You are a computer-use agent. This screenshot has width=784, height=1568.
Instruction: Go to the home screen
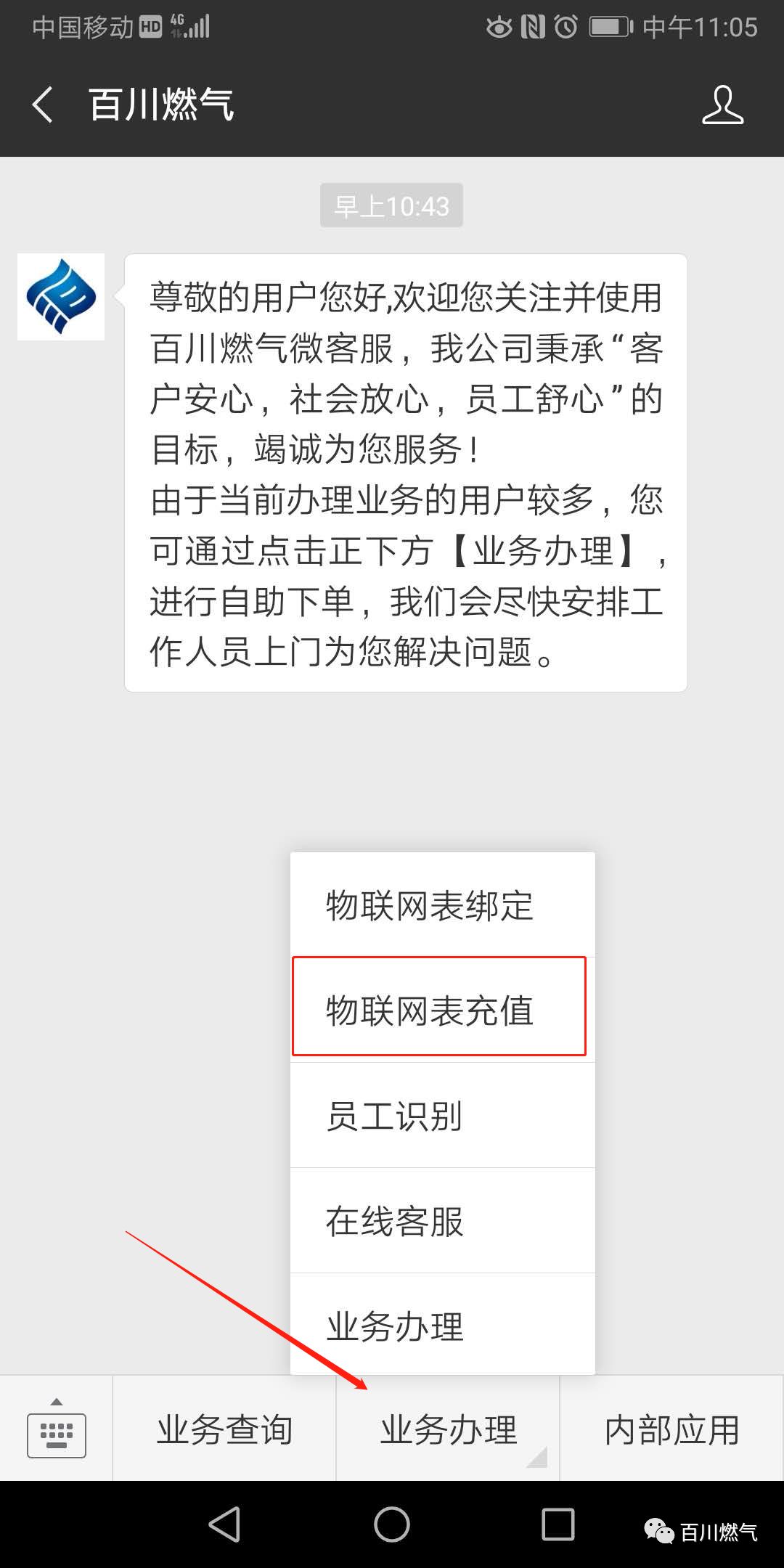pyautogui.click(x=392, y=1524)
